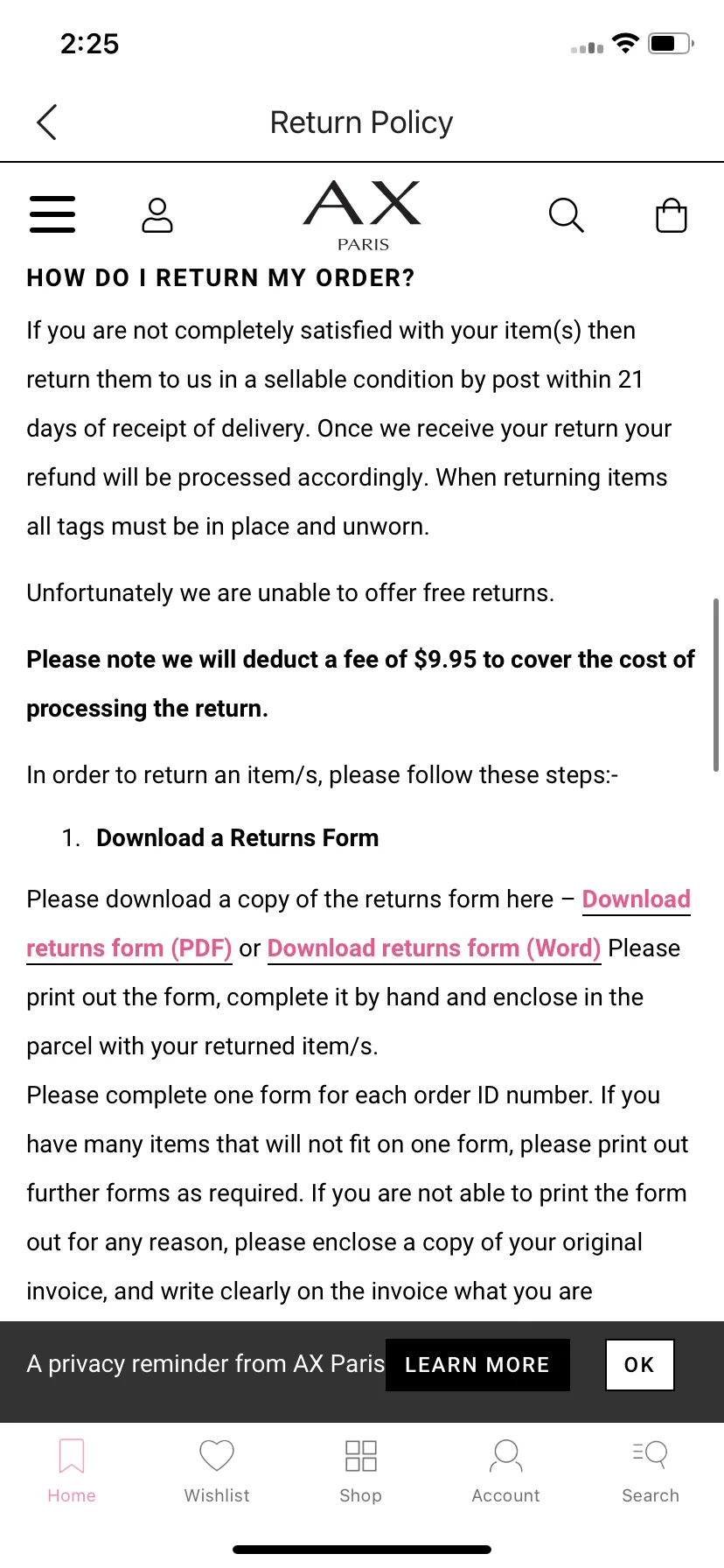
Task: Dismiss privacy reminder with OK
Action: click(639, 1365)
